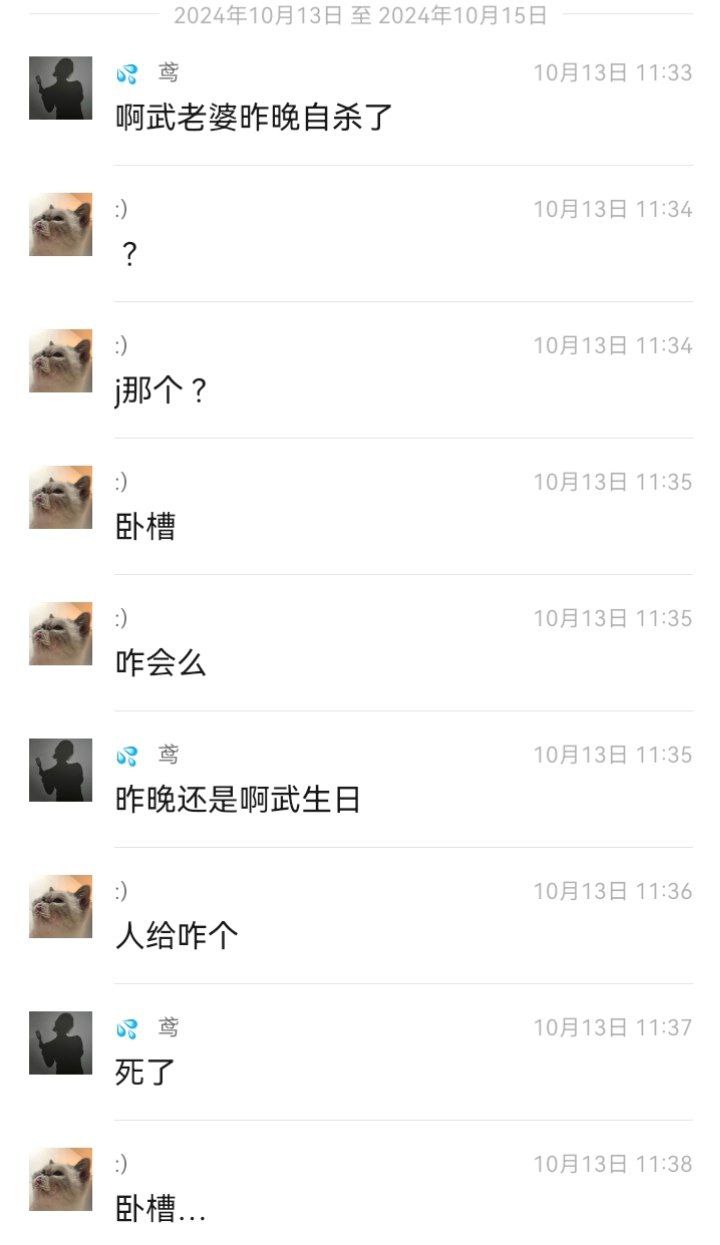This screenshot has height=1245, width=720.
Task: Tap the cat avatar beside "咋会么"
Action: [x=60, y=633]
